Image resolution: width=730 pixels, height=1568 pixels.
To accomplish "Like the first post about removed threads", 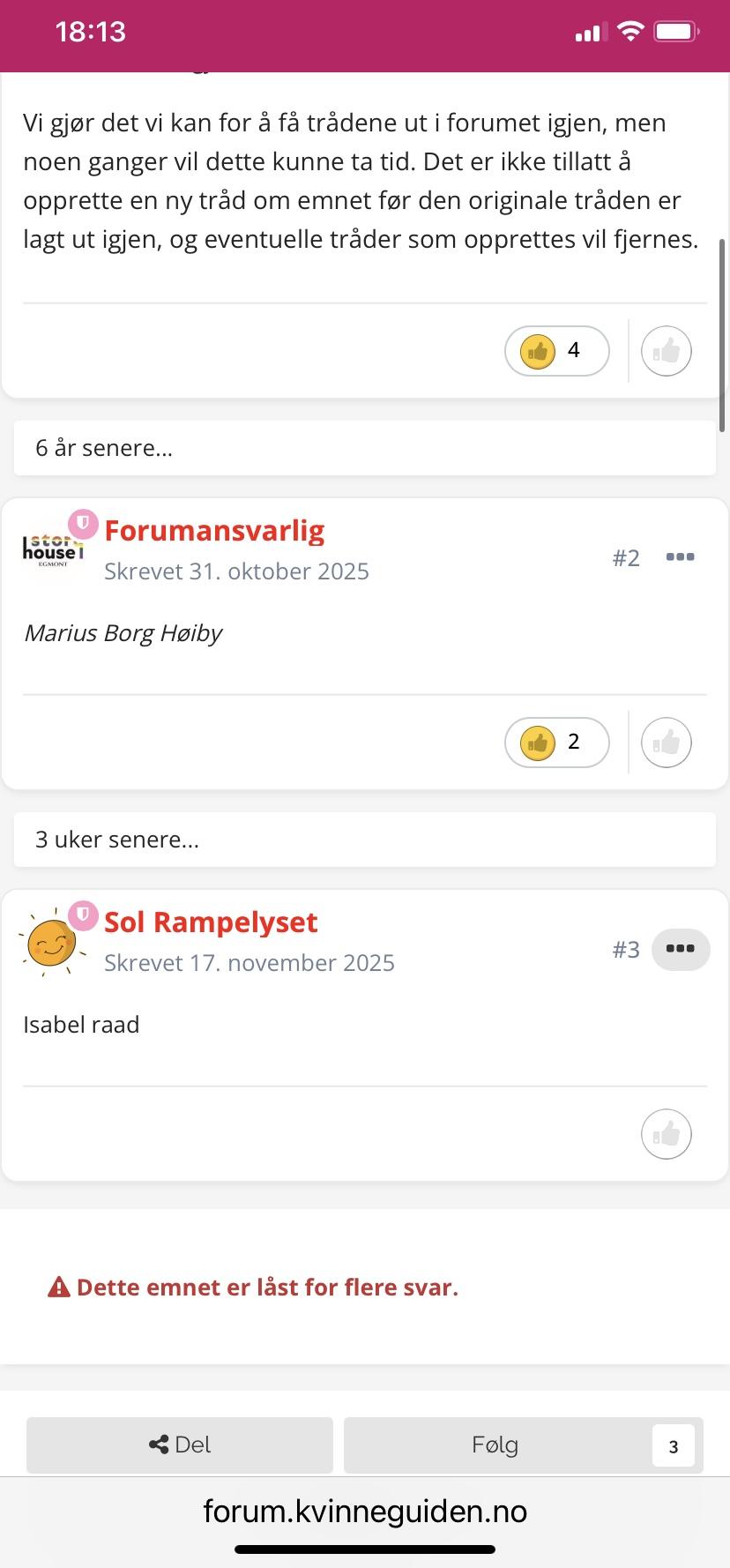I will point(666,351).
